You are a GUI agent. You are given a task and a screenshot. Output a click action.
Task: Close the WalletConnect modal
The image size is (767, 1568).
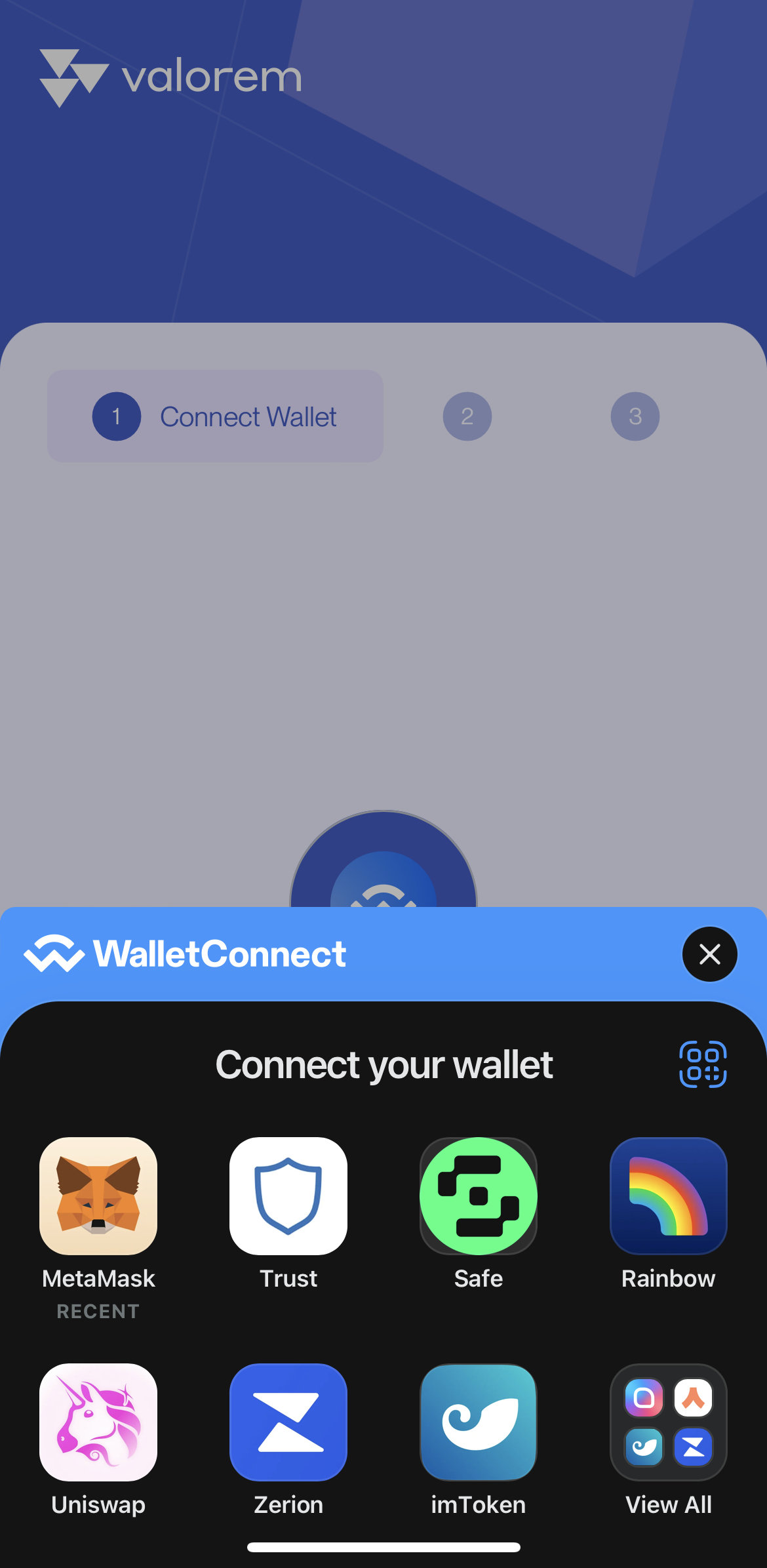(x=710, y=954)
